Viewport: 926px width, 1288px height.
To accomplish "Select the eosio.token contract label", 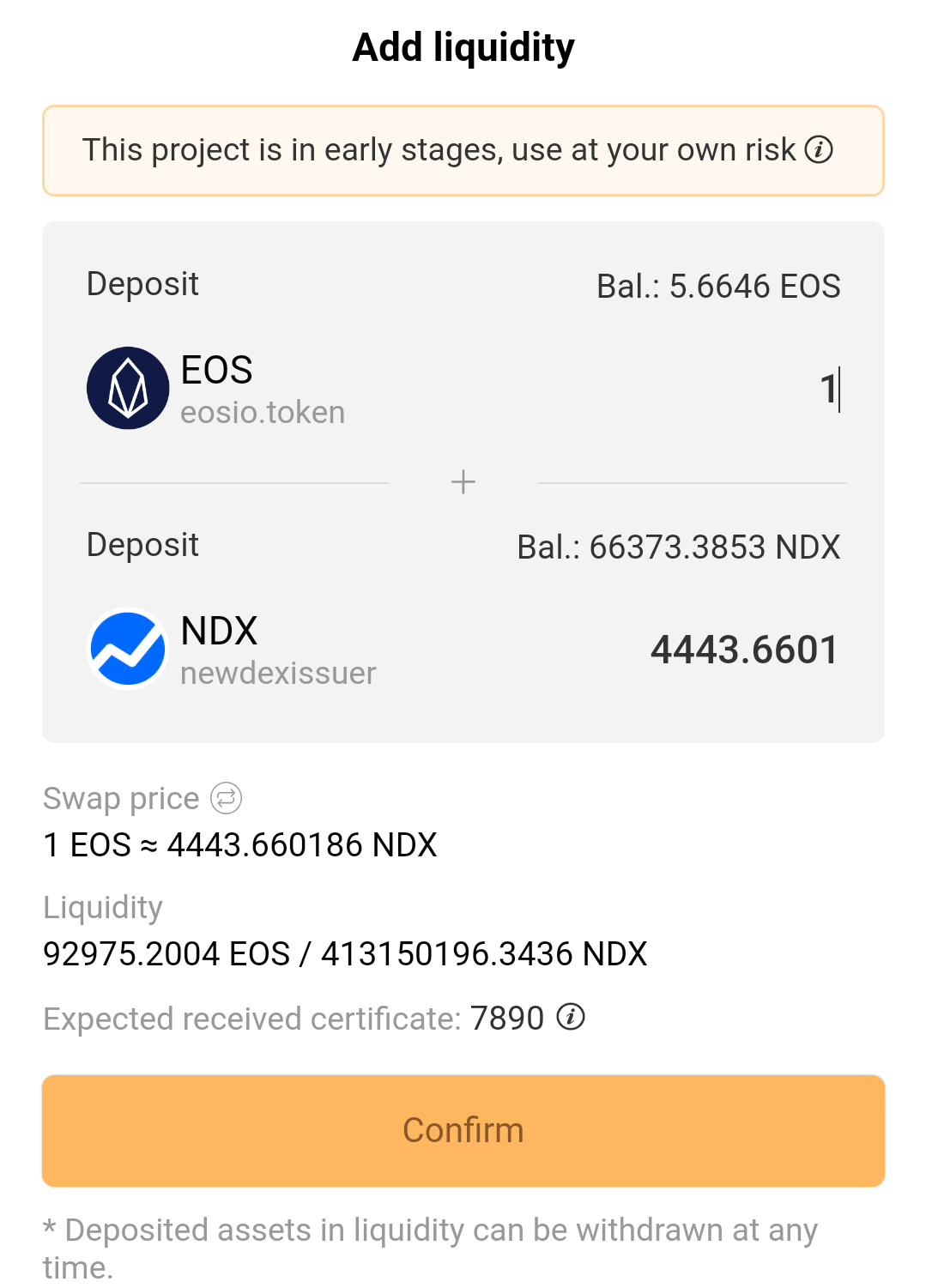I will 263,412.
